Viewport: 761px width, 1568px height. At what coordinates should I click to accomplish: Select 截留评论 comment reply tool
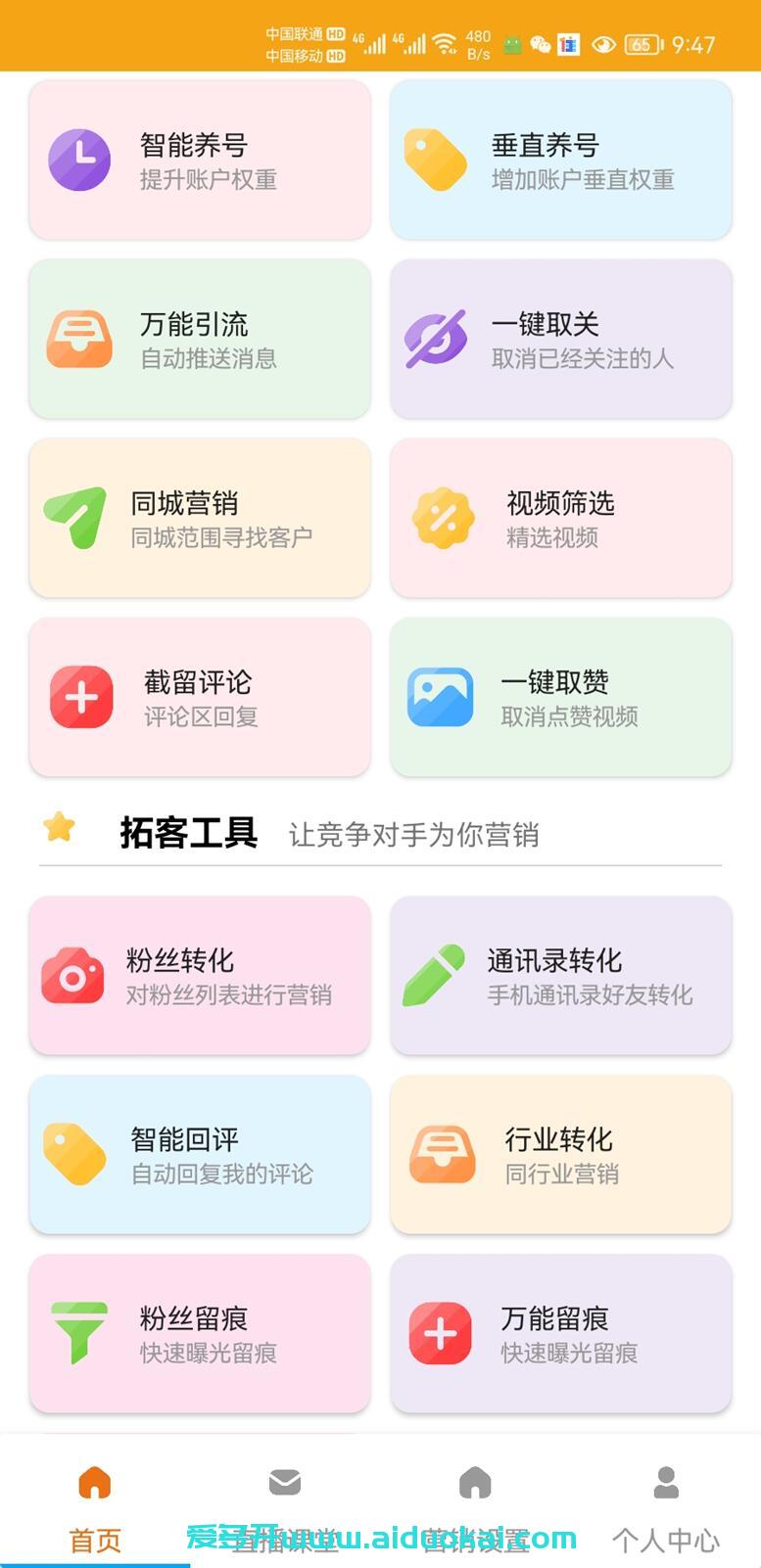(x=200, y=698)
